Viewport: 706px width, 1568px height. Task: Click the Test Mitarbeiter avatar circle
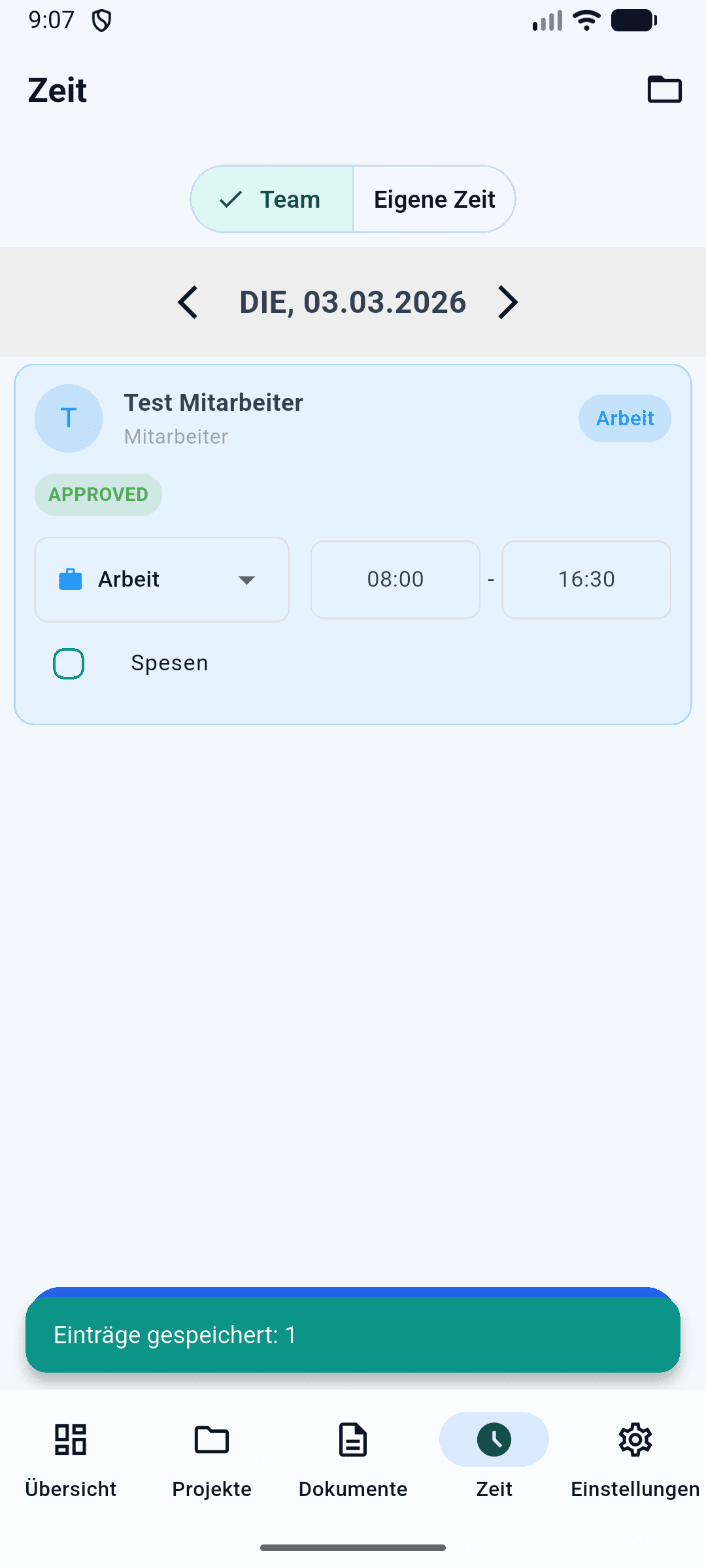coord(68,418)
